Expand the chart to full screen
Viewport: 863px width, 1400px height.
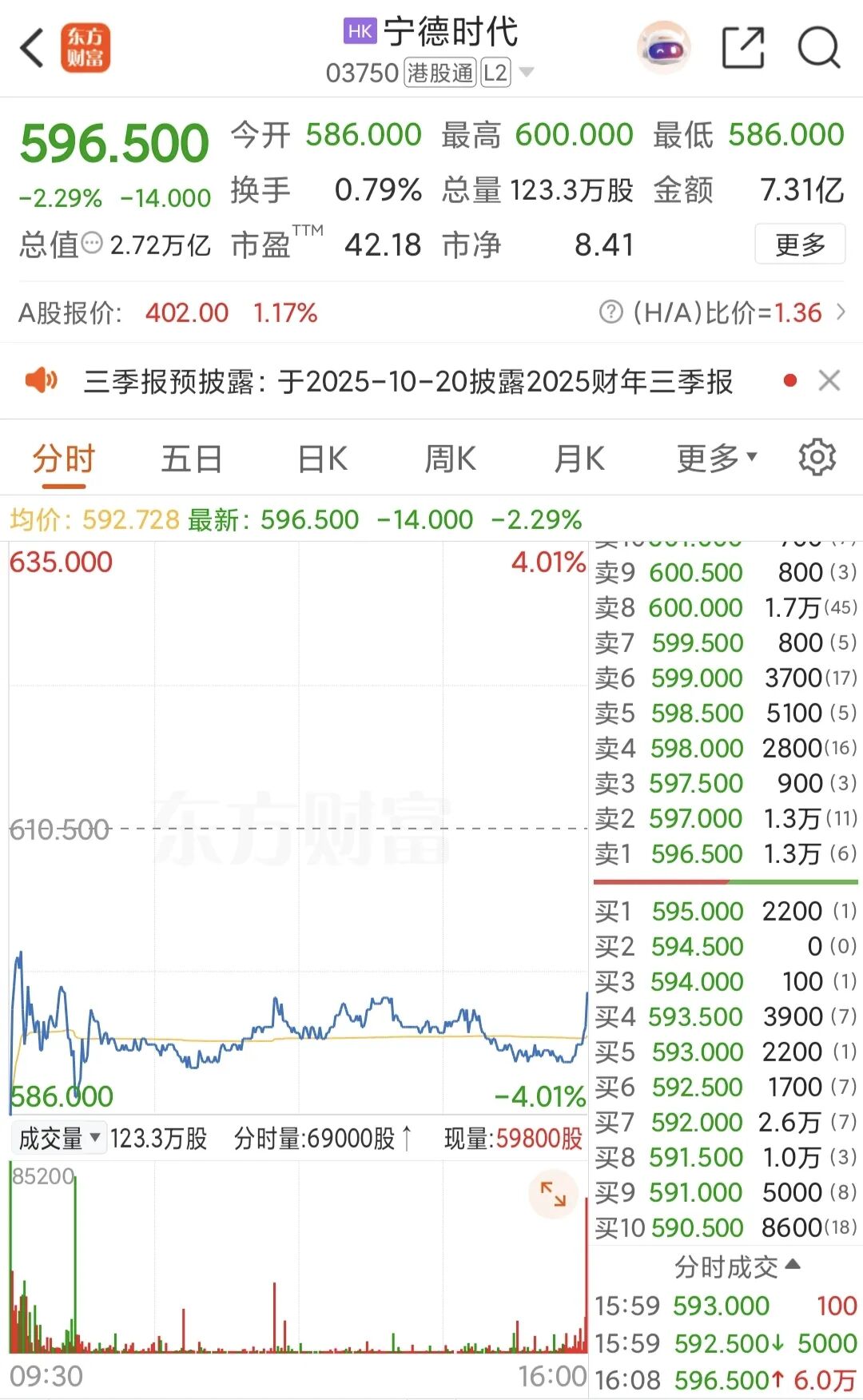click(x=553, y=1194)
